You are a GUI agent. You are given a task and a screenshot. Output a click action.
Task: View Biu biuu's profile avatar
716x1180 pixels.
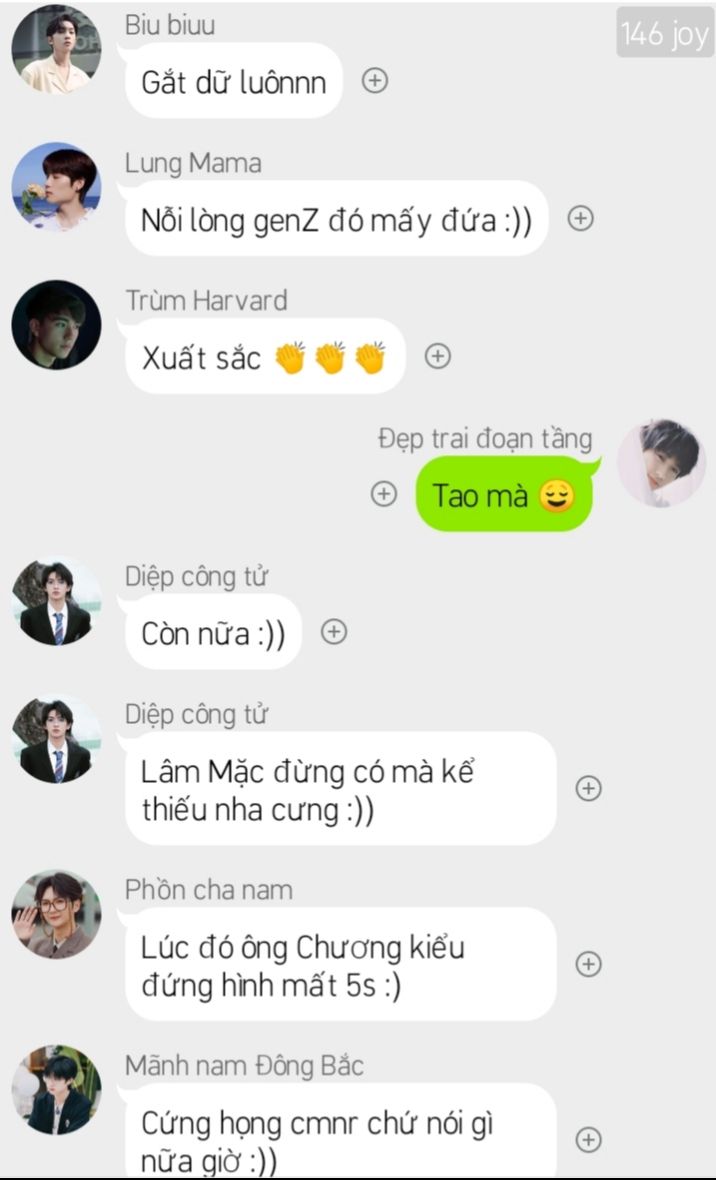(56, 49)
